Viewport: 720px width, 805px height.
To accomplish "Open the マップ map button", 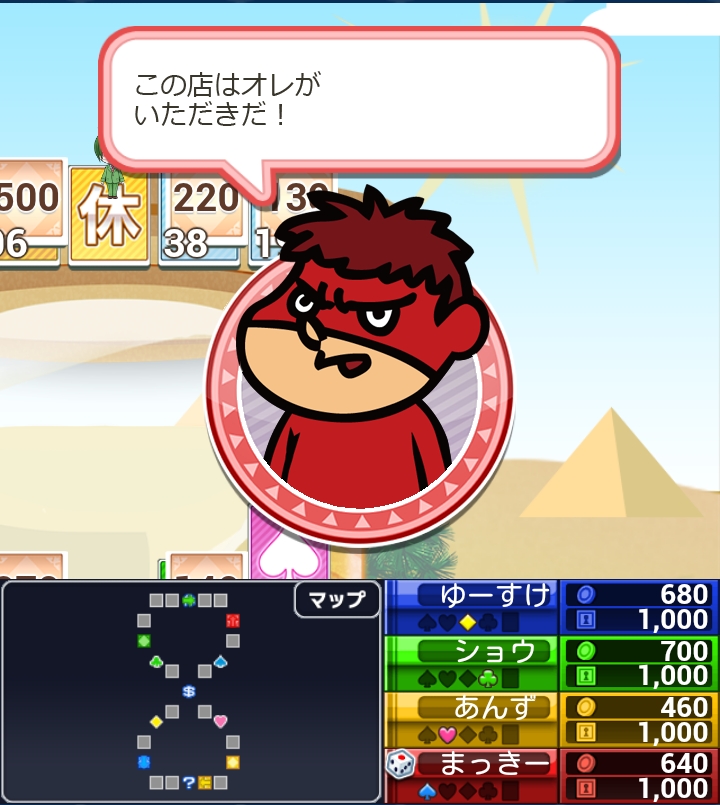I will point(337,600).
